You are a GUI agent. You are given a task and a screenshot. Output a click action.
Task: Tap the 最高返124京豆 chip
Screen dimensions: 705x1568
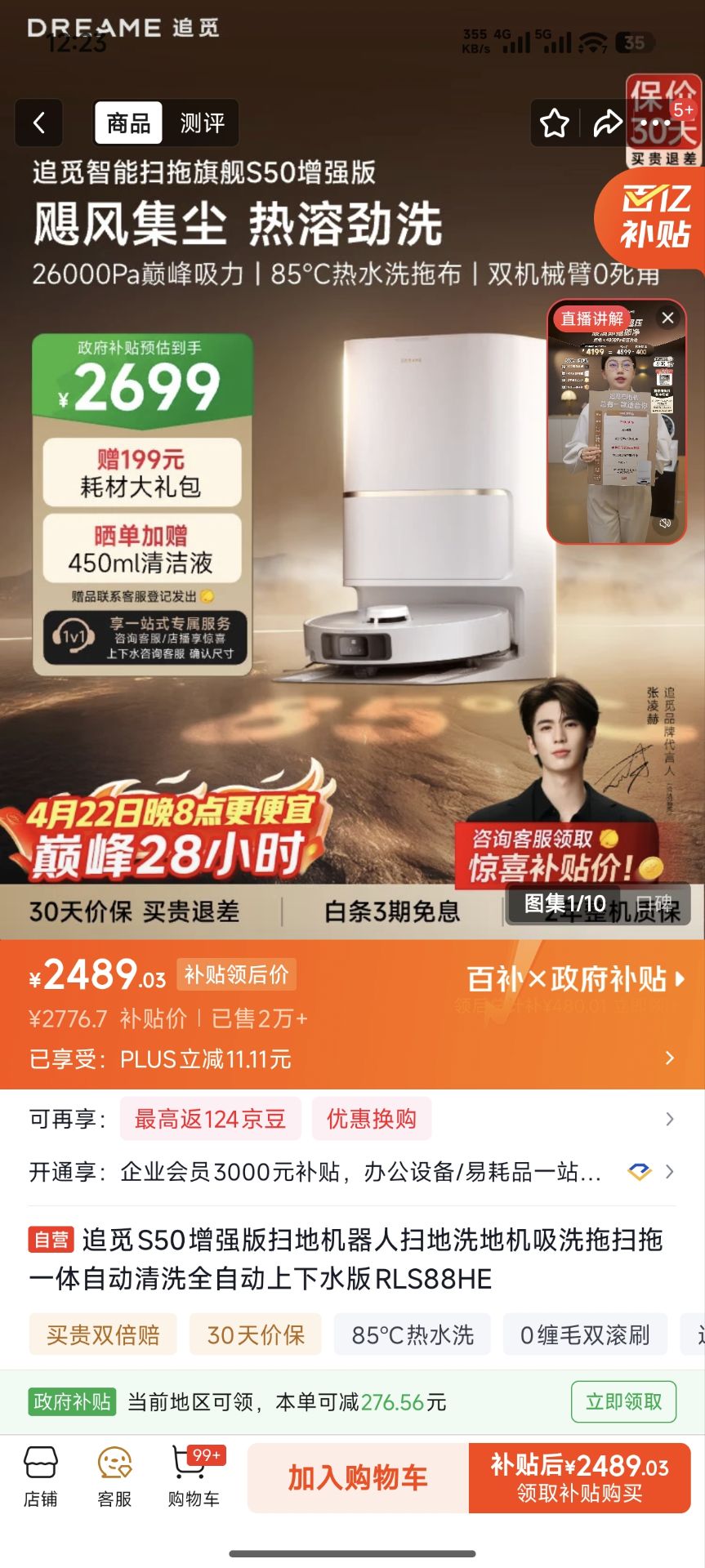[x=210, y=1118]
